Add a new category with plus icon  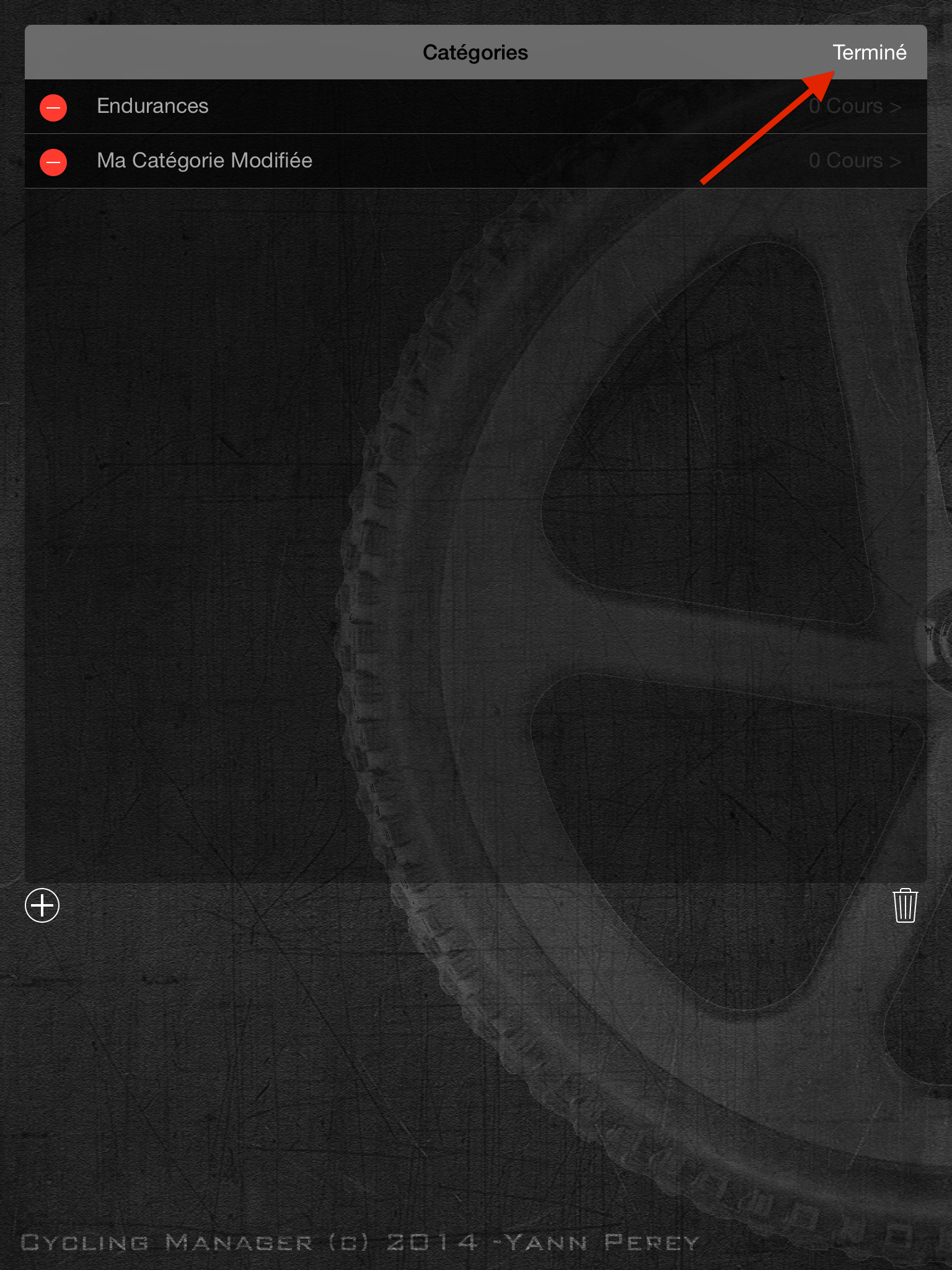pyautogui.click(x=42, y=905)
